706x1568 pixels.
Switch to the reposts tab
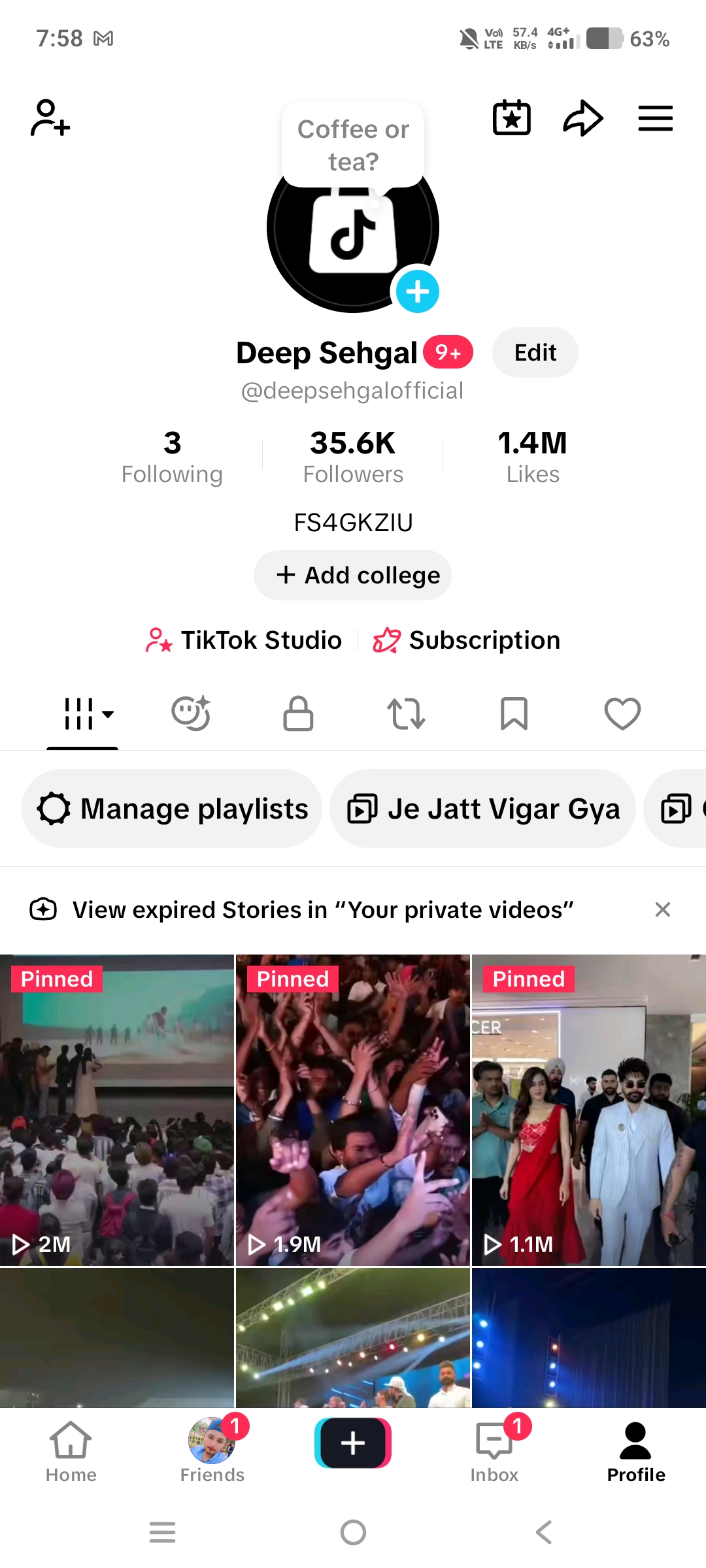click(406, 713)
